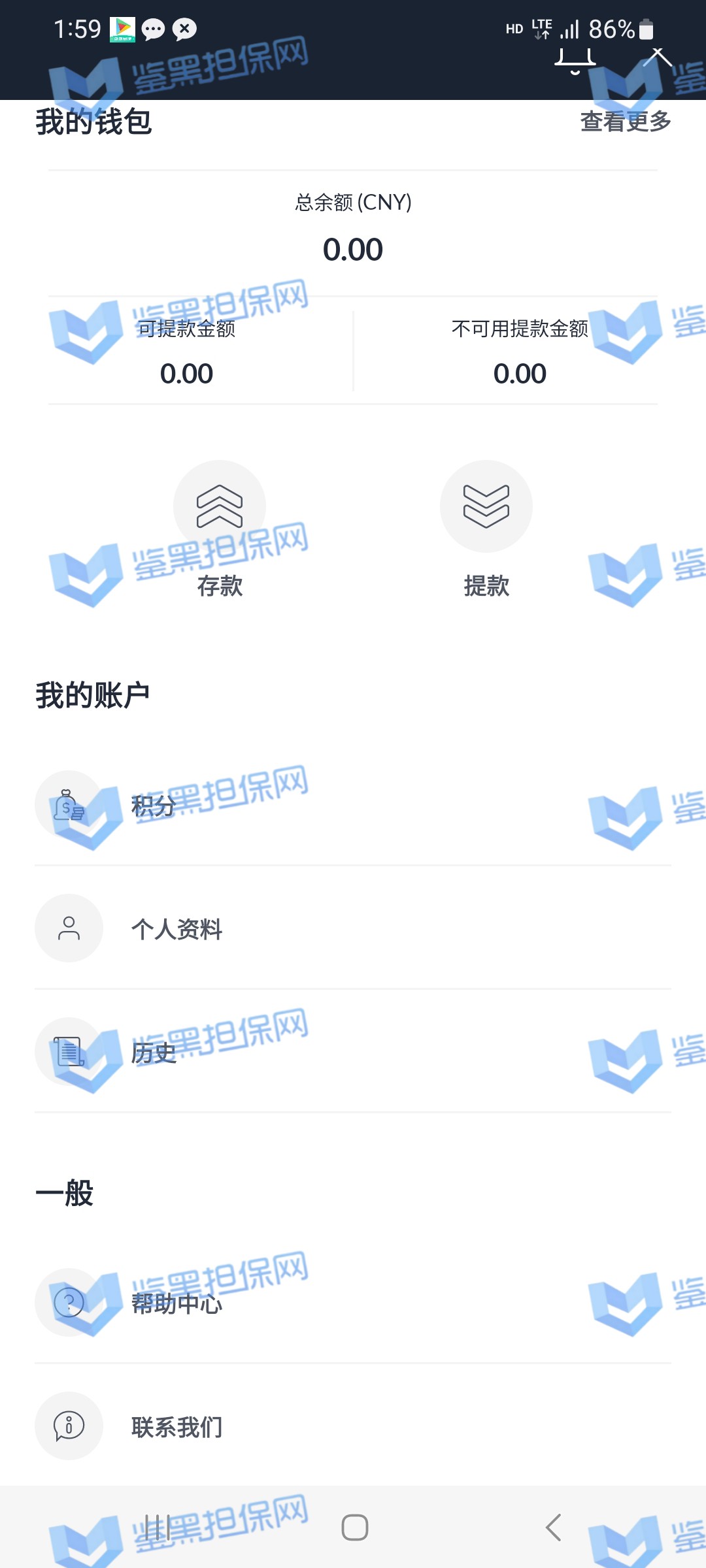Tap 查看更多 to view more wallet details
This screenshot has width=706, height=1568.
tap(625, 122)
